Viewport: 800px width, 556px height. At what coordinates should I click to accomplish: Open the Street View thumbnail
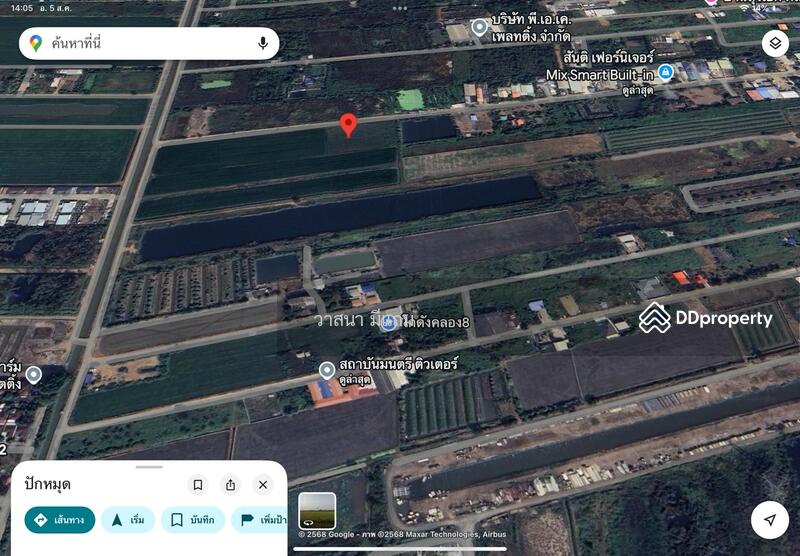317,510
